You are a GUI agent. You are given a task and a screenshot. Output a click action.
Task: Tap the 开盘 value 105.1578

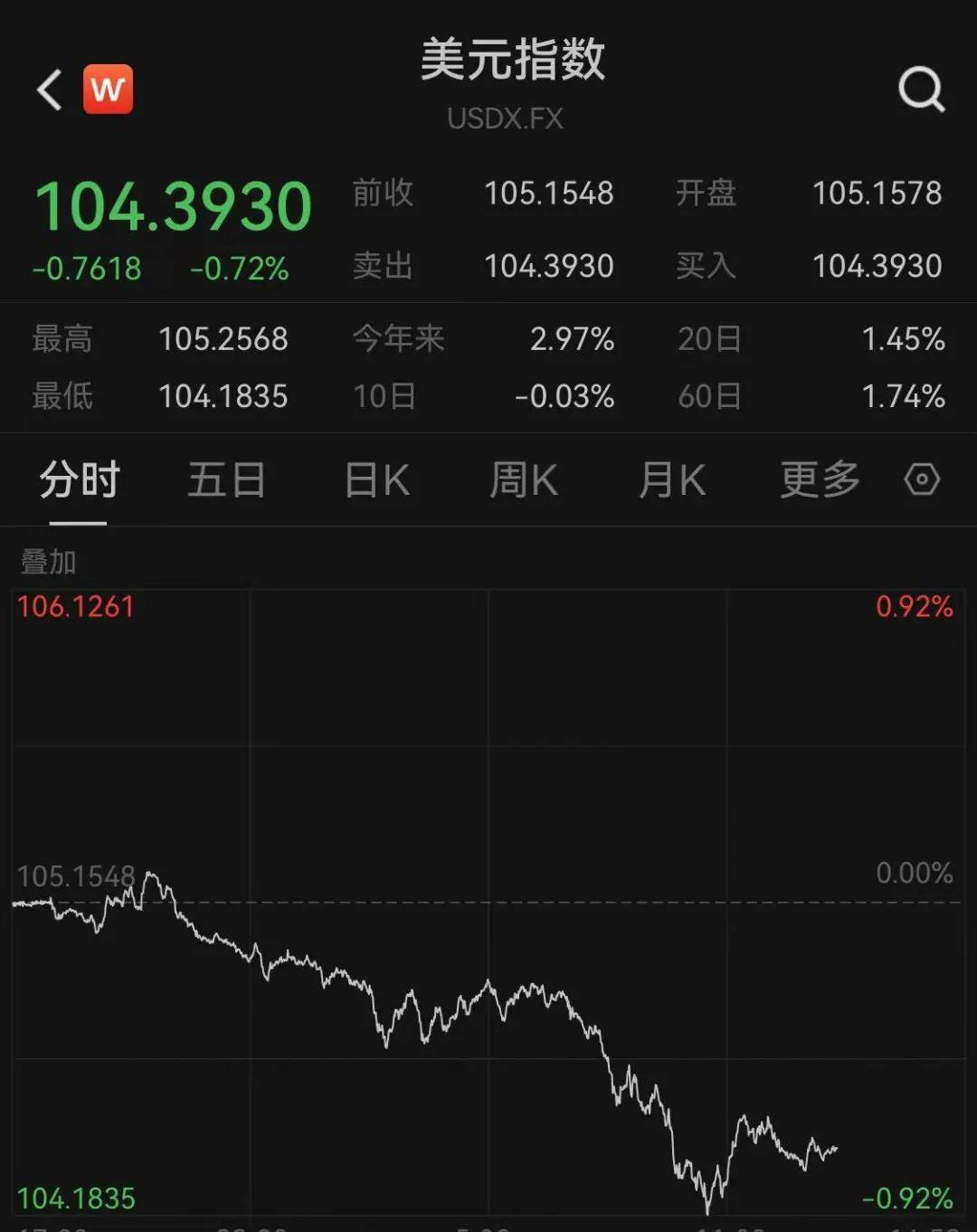click(x=877, y=194)
